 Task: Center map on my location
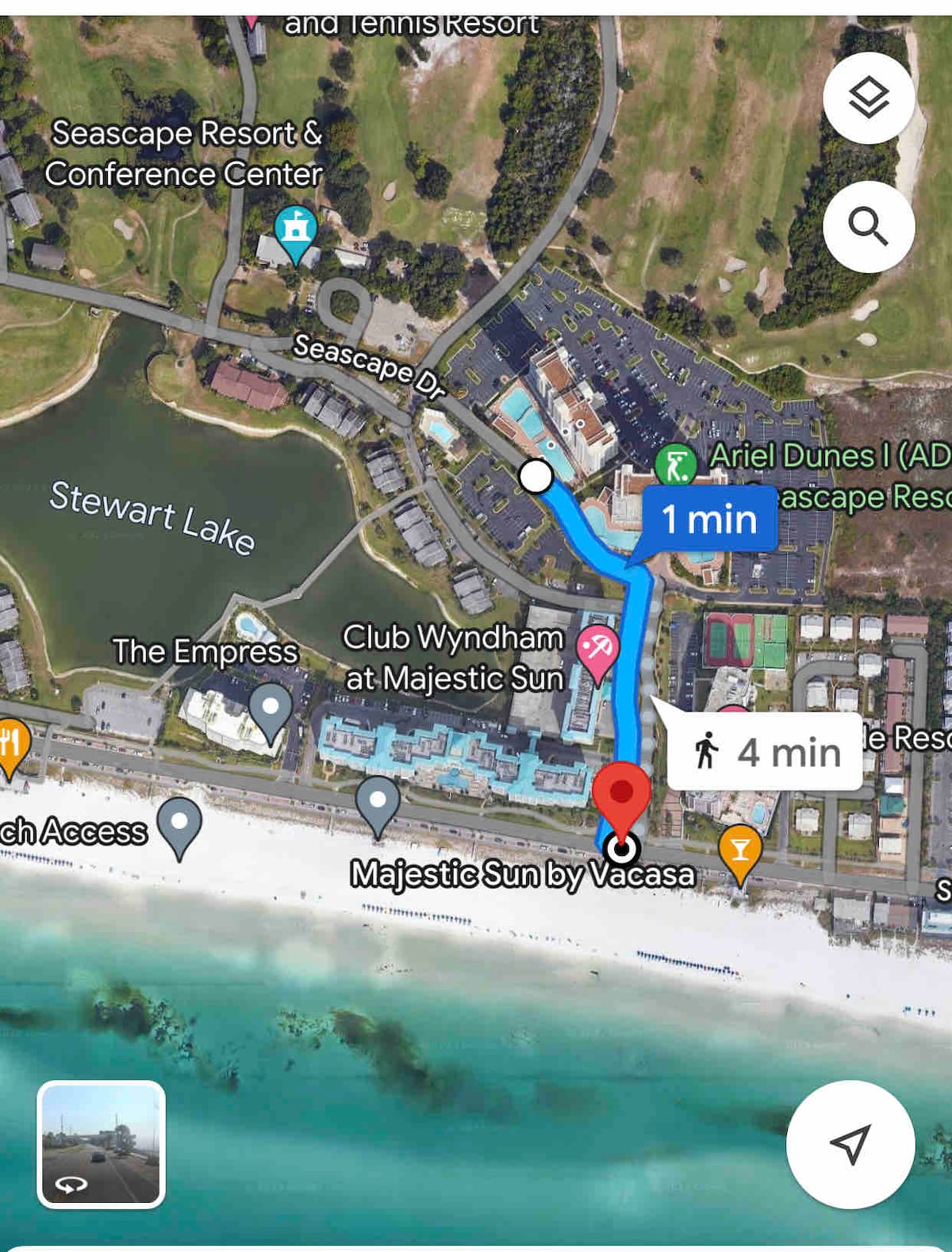click(850, 1144)
